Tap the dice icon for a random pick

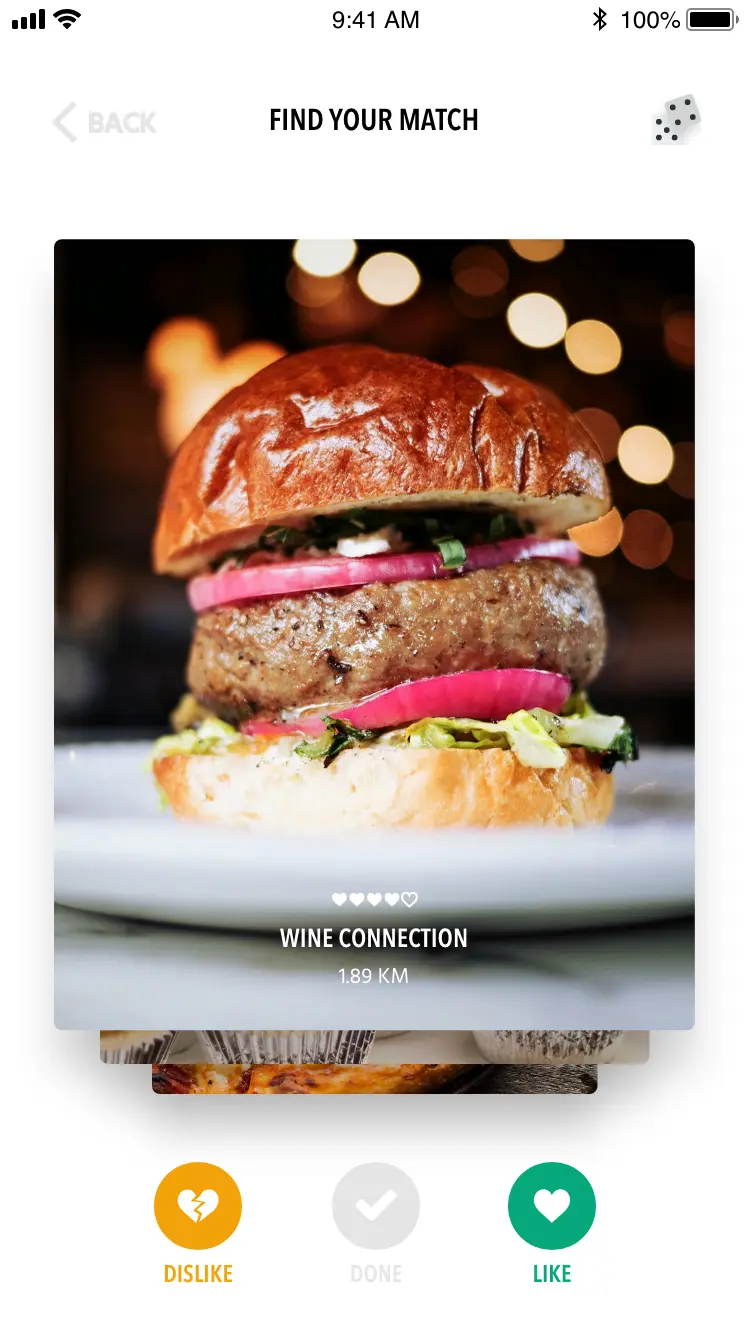(675, 121)
